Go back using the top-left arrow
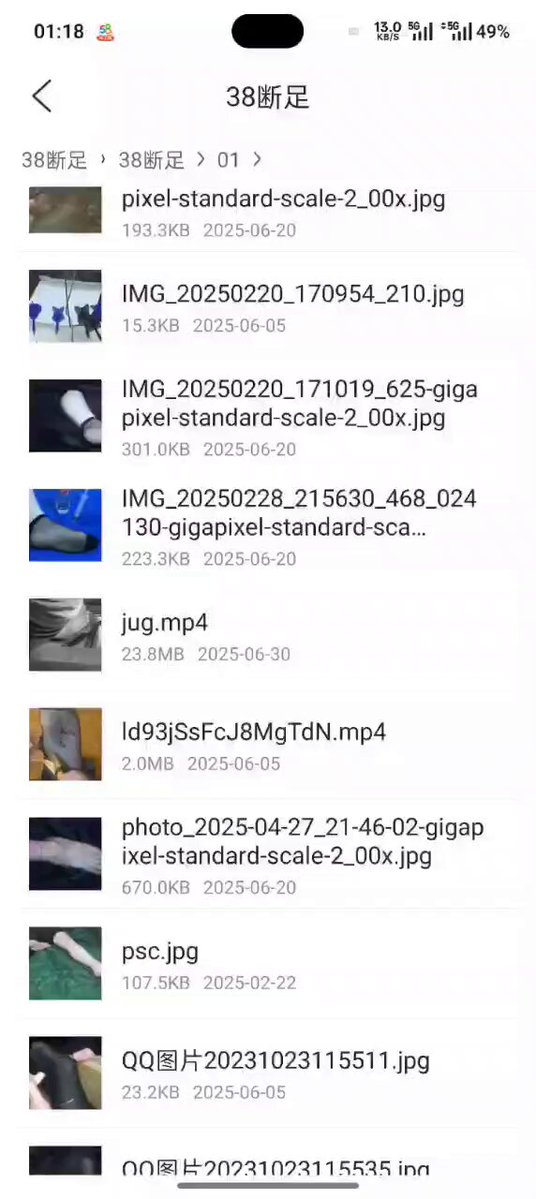This screenshot has width=536, height=1199. [42, 96]
